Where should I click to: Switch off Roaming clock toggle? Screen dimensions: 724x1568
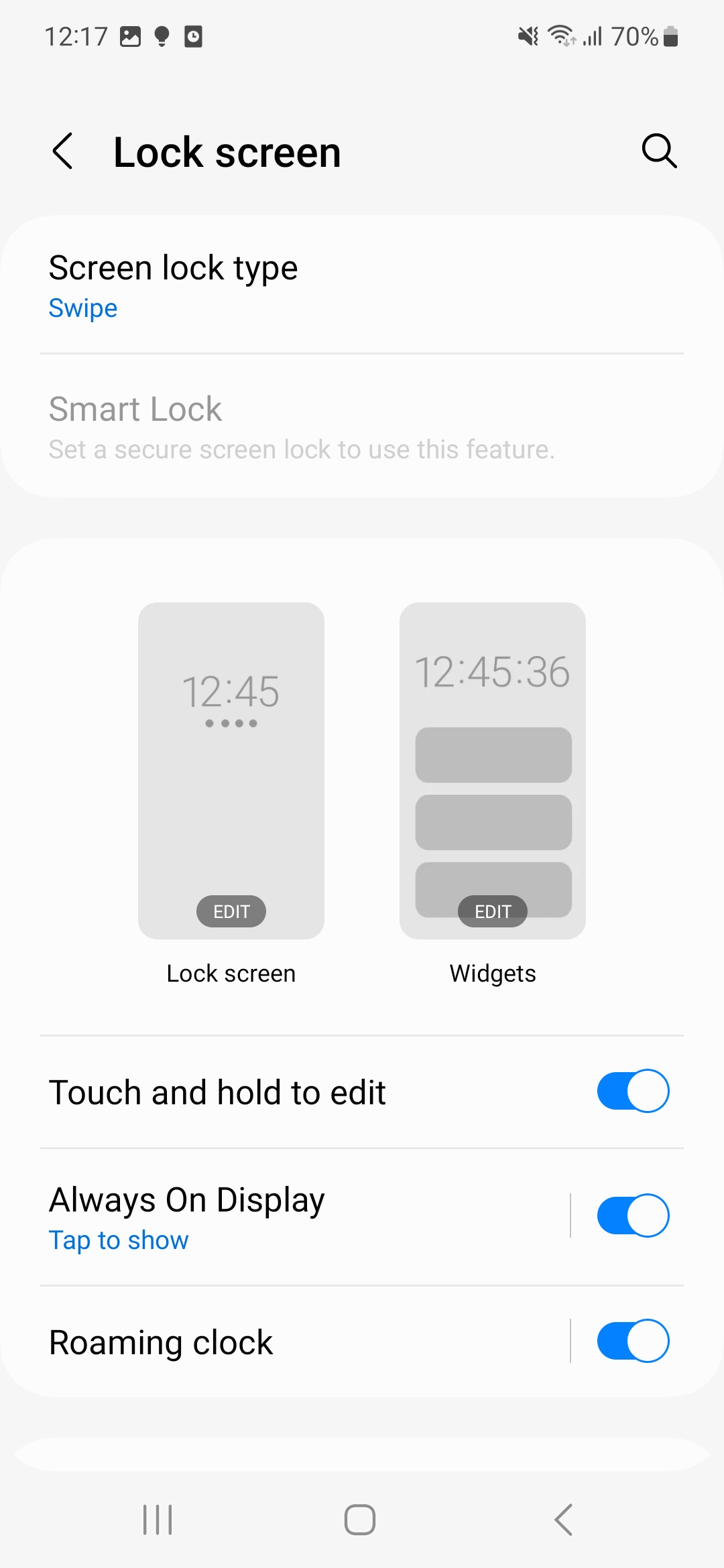point(633,1341)
